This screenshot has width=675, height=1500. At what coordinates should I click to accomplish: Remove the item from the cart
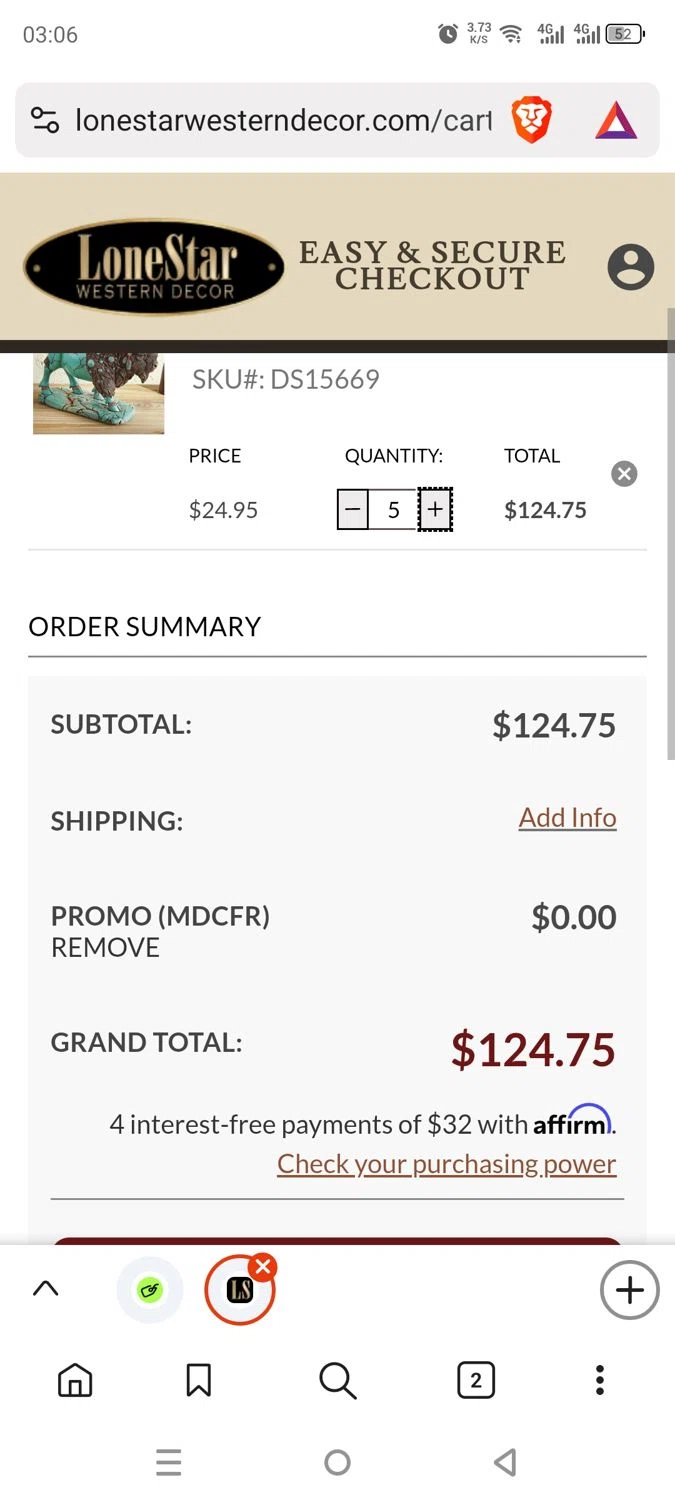(624, 474)
